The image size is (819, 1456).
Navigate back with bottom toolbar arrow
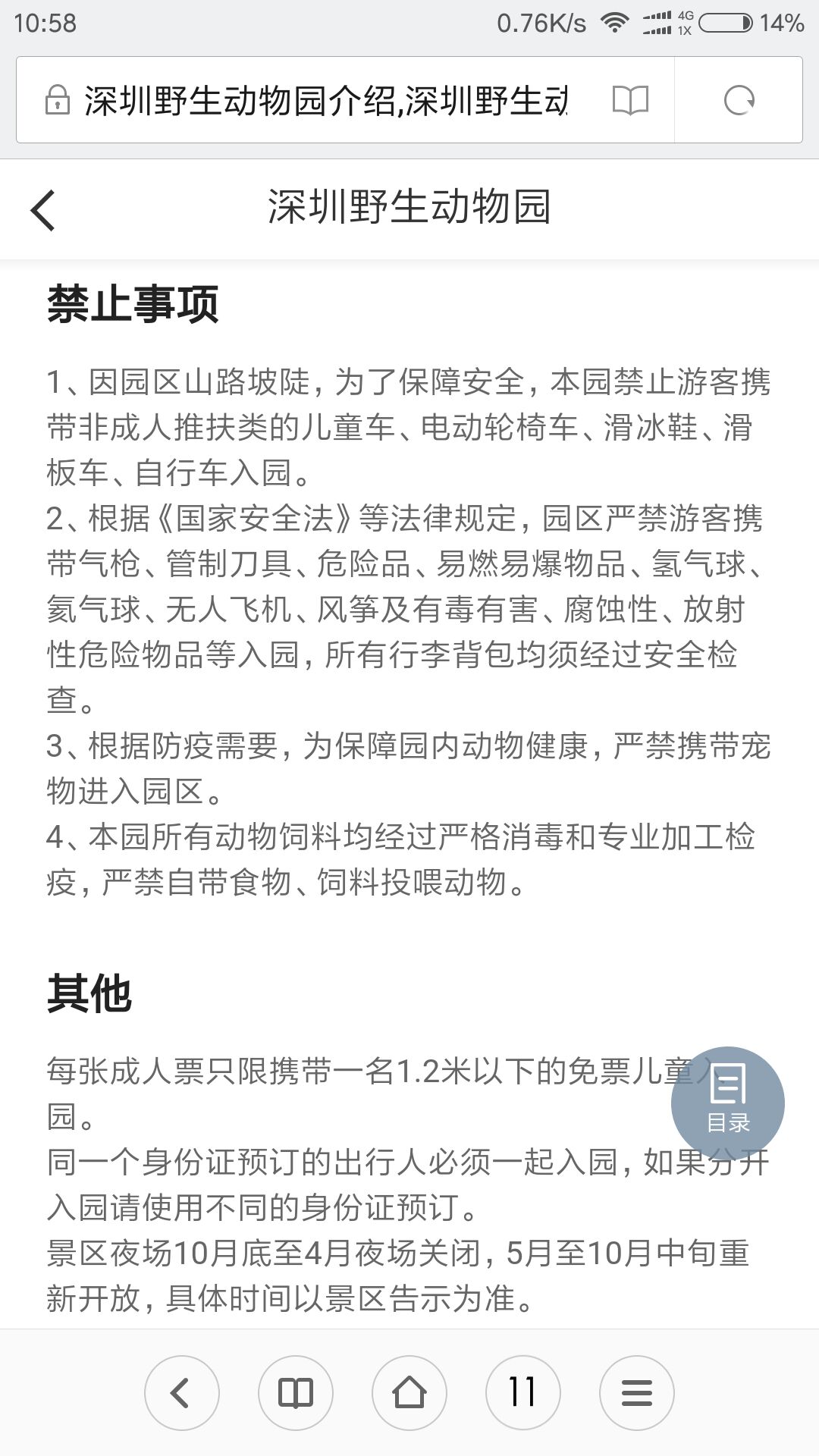click(182, 1392)
